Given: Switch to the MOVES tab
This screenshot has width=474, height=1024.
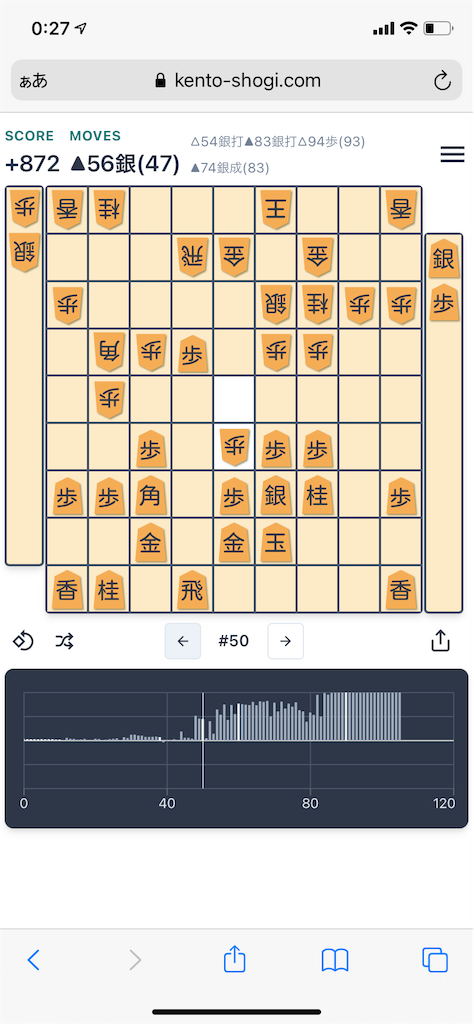Looking at the screenshot, I should pyautogui.click(x=95, y=136).
